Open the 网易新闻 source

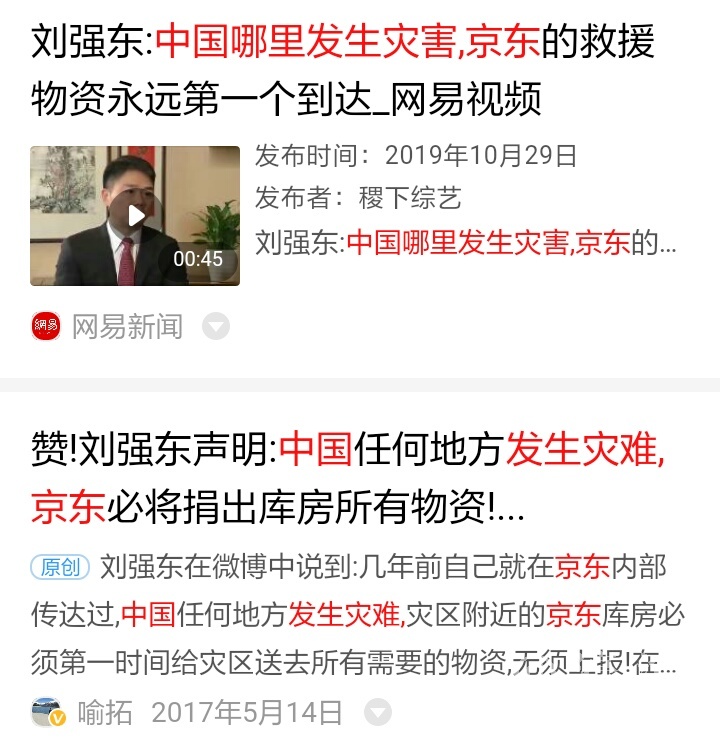pyautogui.click(x=126, y=326)
